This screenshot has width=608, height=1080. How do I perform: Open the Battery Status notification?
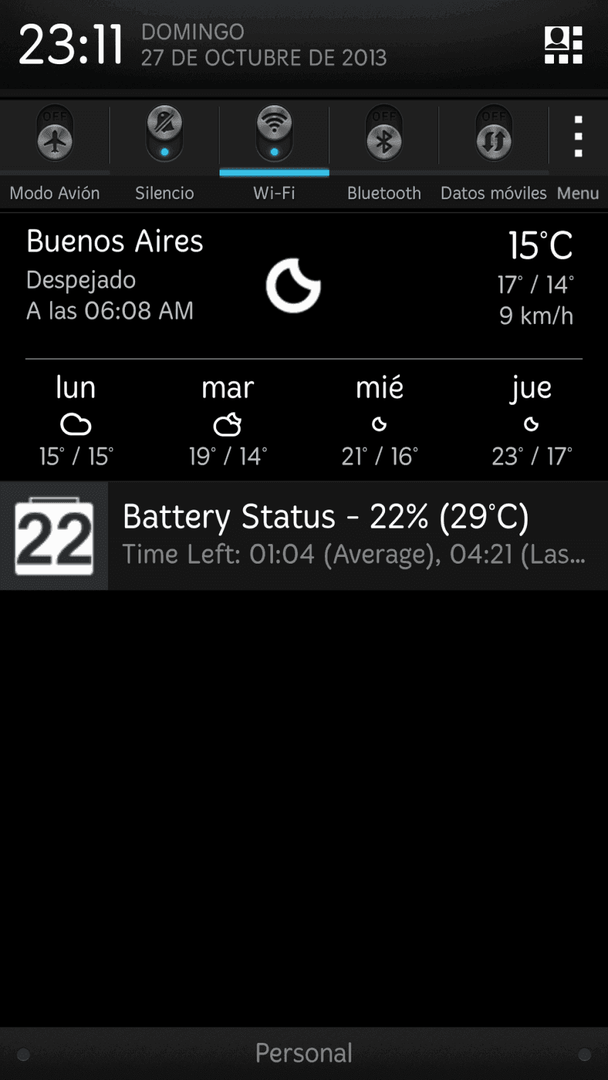coord(304,535)
